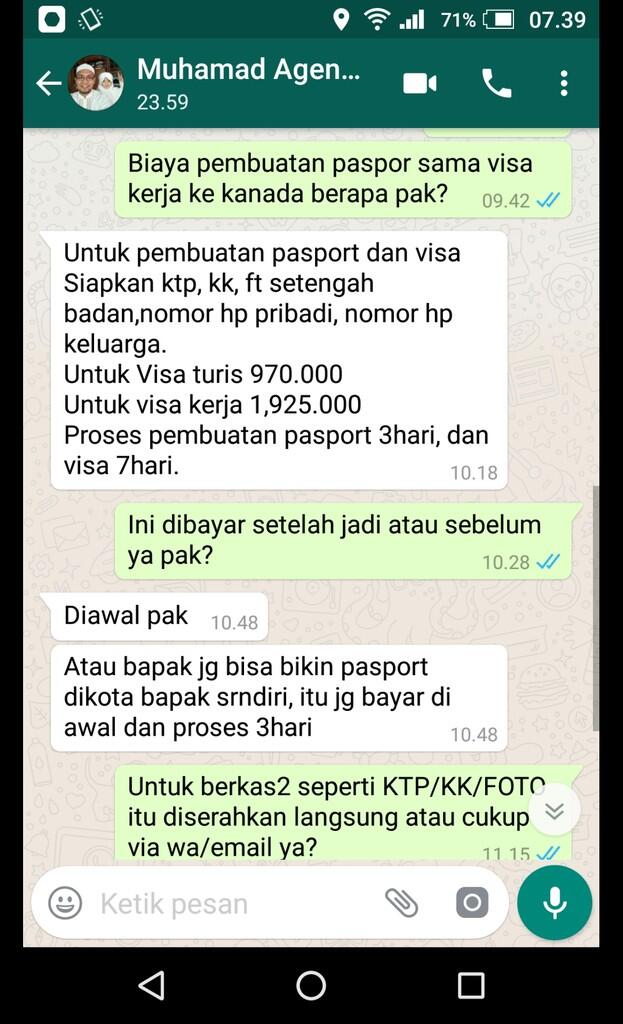This screenshot has height=1024, width=623.
Task: Focus the Ketik pesan message field
Action: [x=235, y=904]
